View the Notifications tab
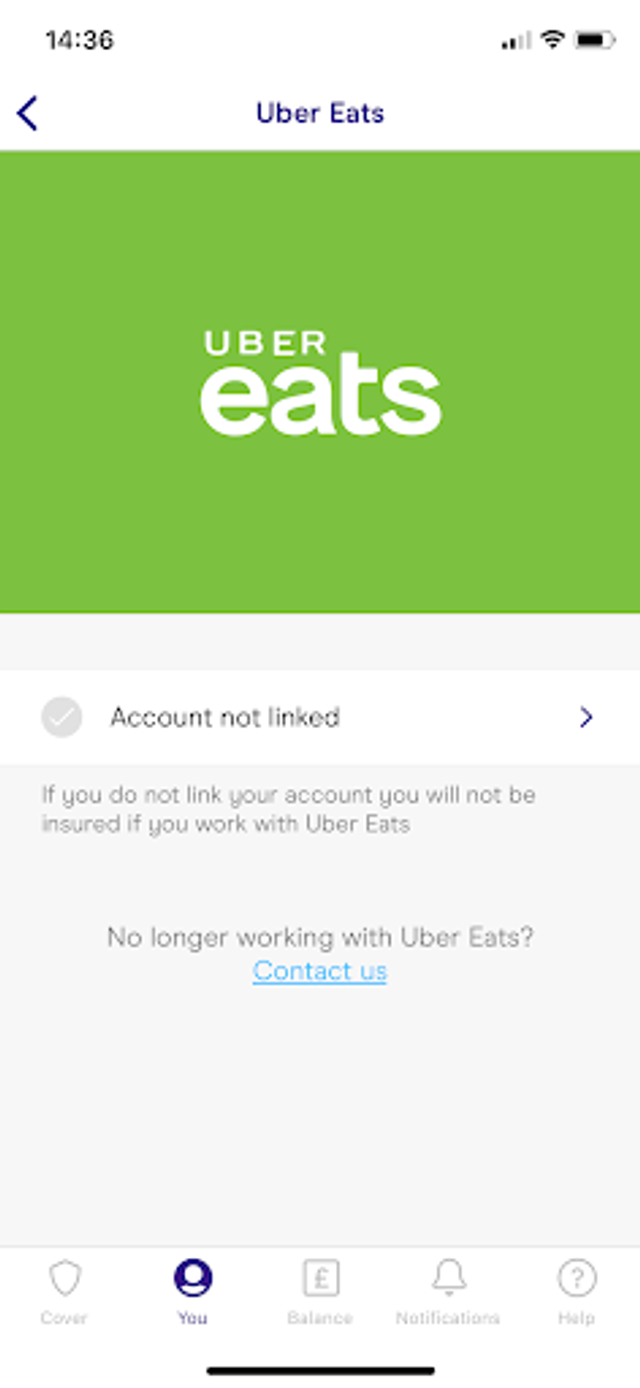Screen dimensions: 640x1388 click(x=448, y=1291)
